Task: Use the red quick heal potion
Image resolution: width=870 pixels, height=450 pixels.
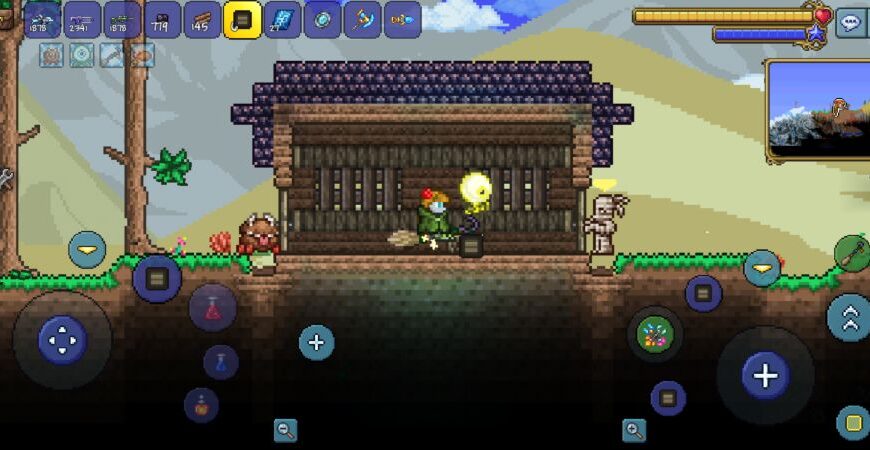Action: [212, 308]
